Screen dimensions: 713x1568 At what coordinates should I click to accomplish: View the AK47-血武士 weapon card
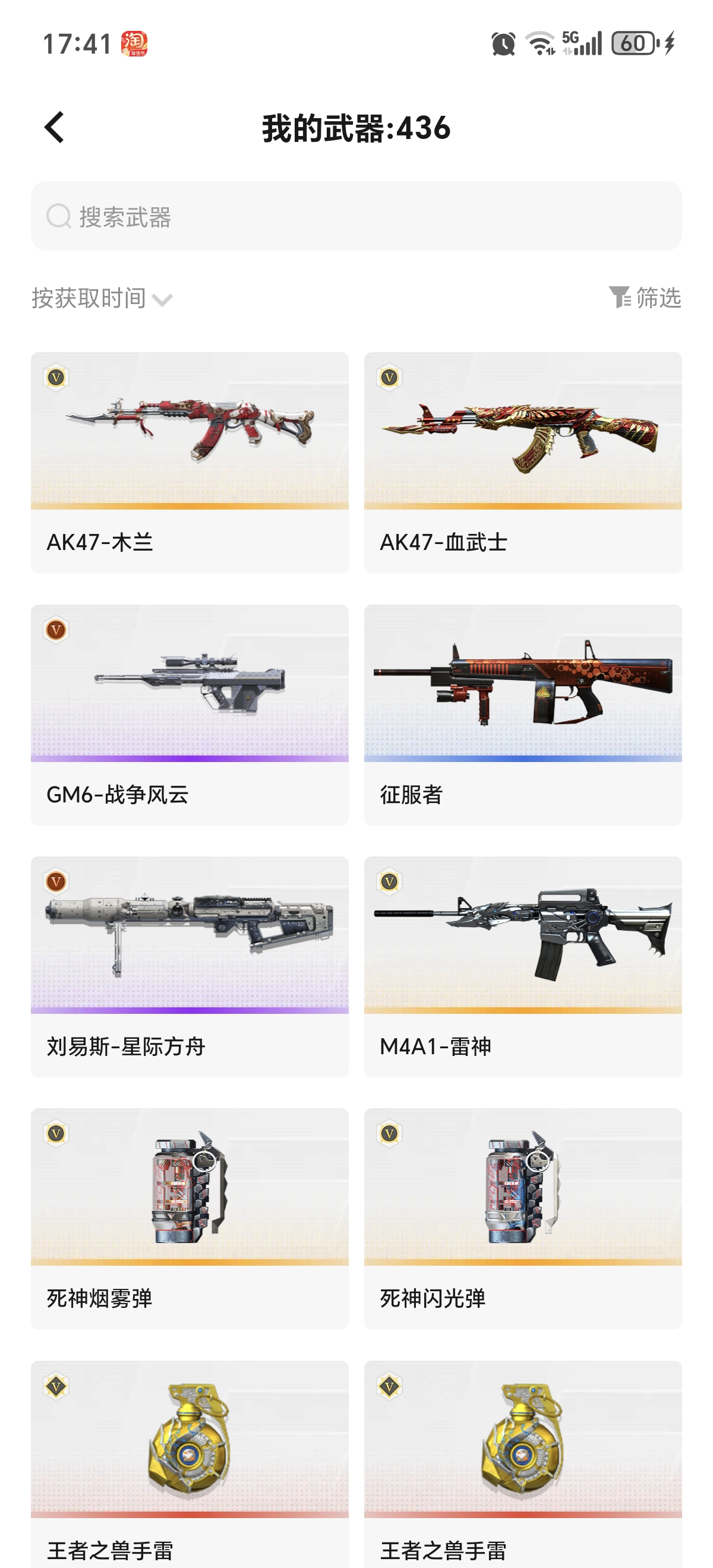(522, 462)
